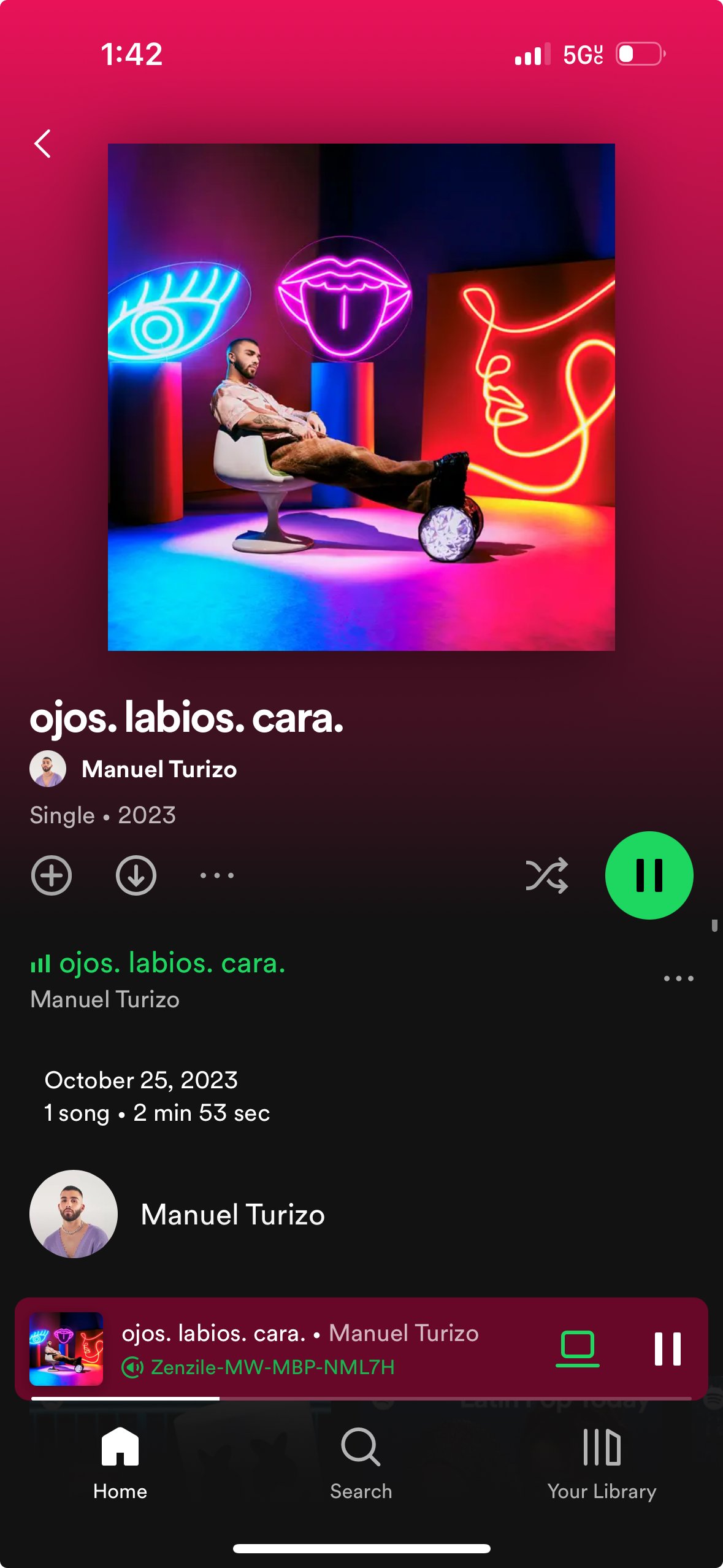Toggle shuffle play
This screenshot has width=723, height=1568.
(x=546, y=875)
